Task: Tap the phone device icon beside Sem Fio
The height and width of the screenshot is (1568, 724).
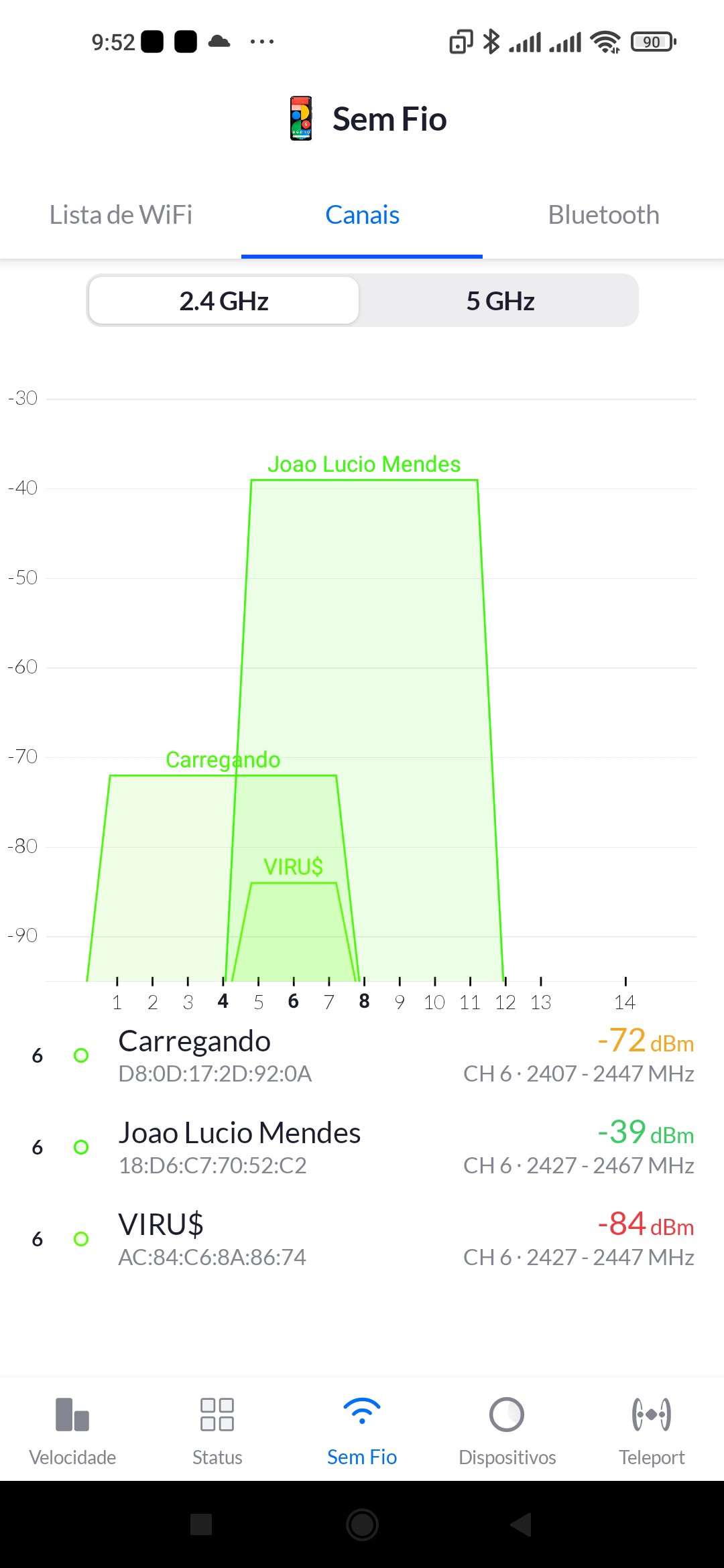Action: (x=301, y=119)
